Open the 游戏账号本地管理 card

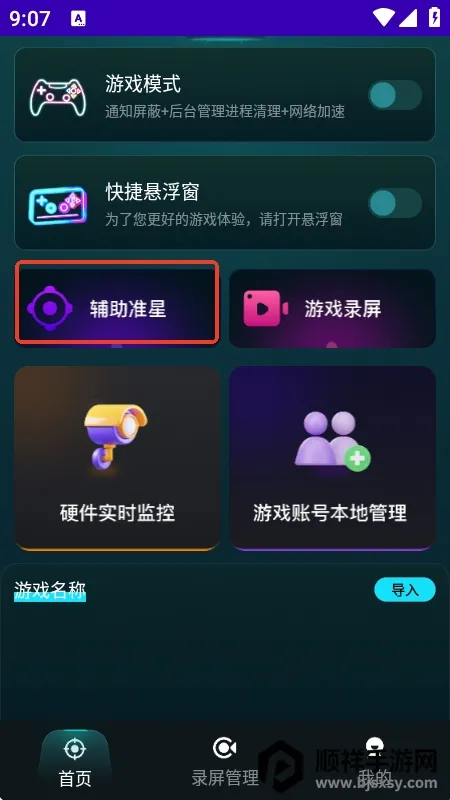coord(332,458)
